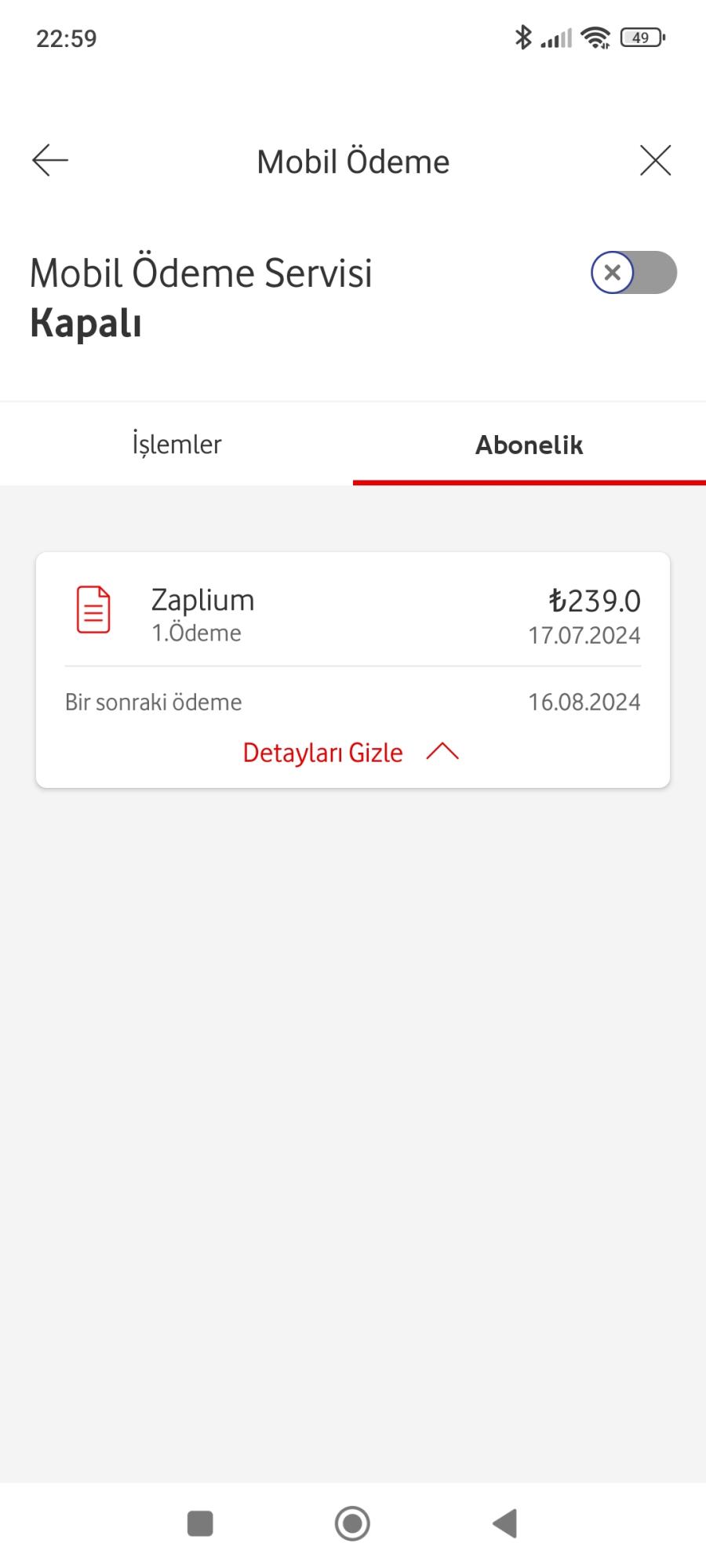Tap the X inside the disabled service switch
Viewport: 706px width, 1568px height.
coord(612,273)
